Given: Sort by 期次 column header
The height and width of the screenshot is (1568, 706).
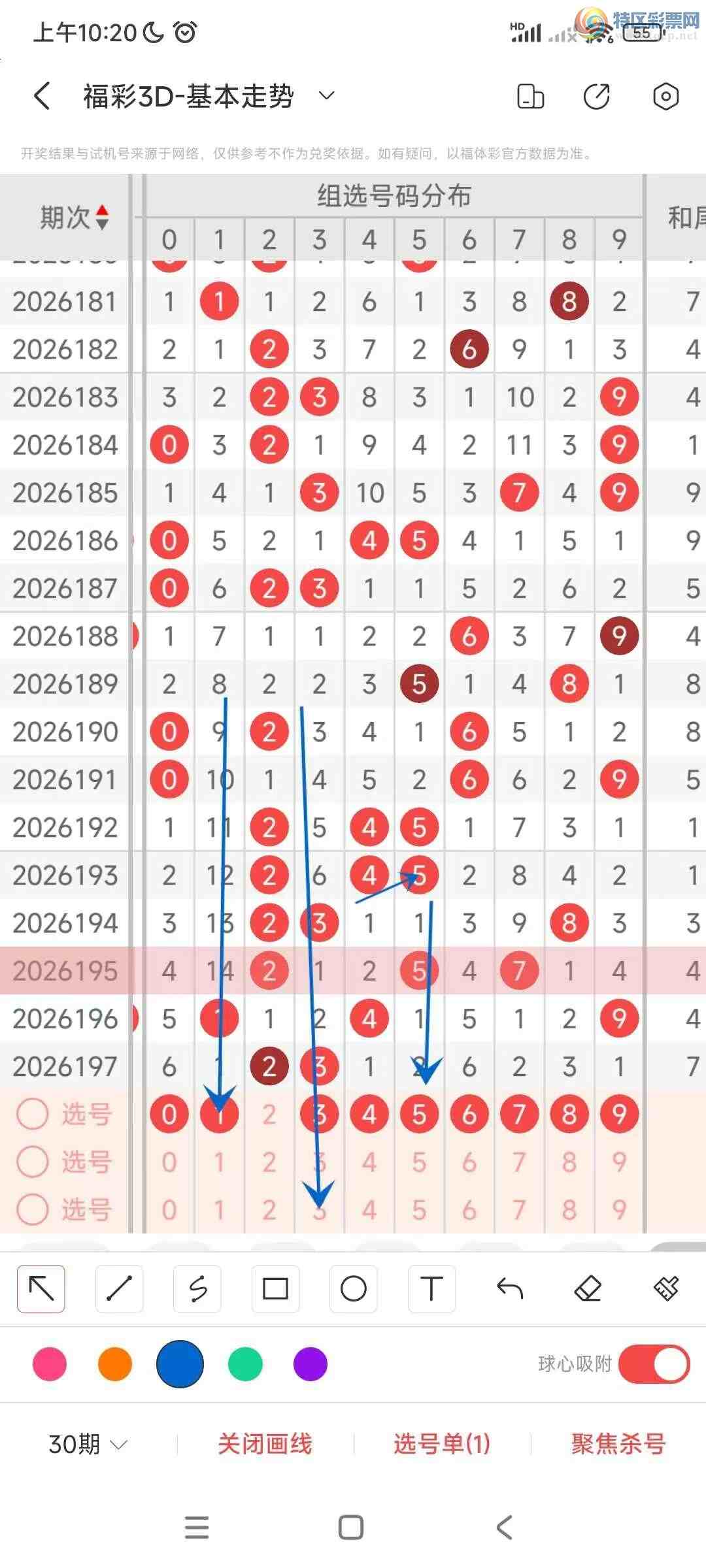Looking at the screenshot, I should coord(73,217).
